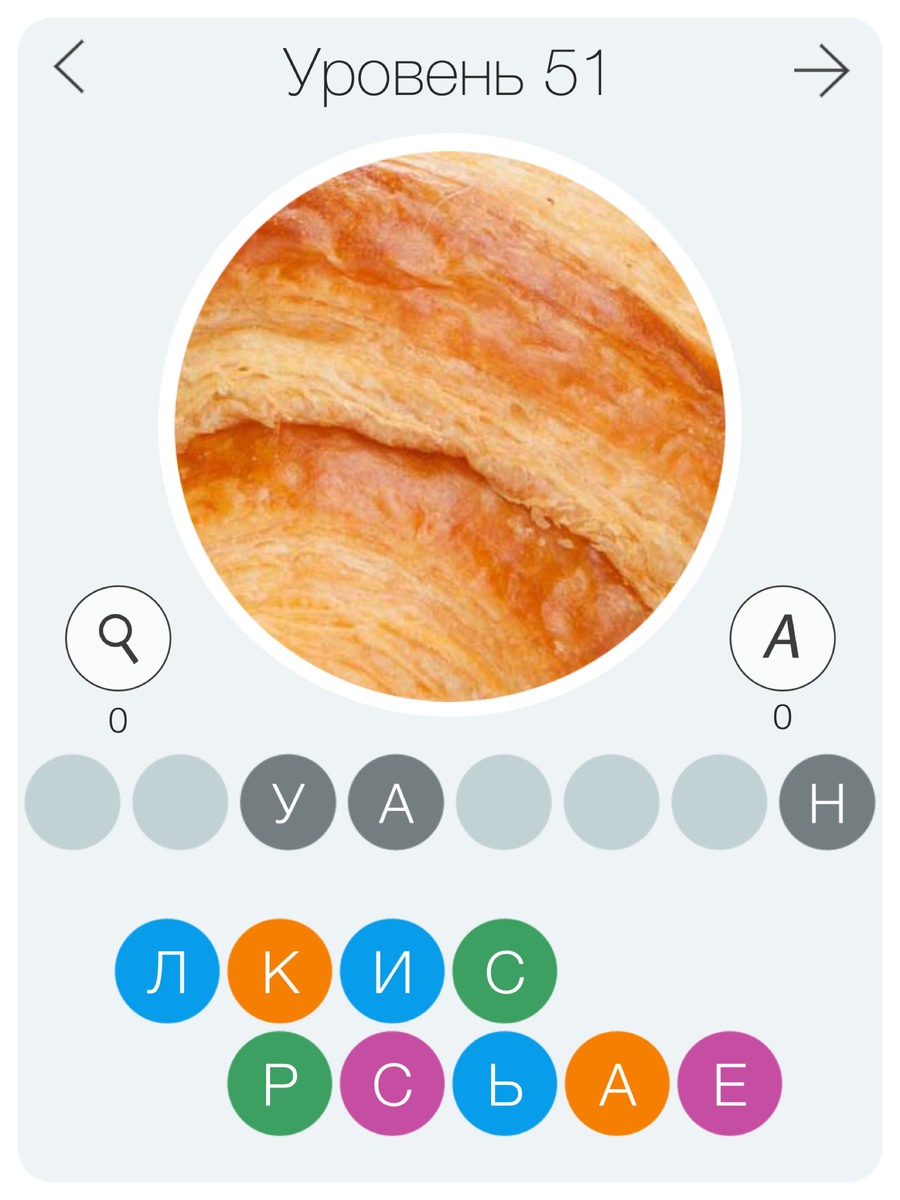Select the green letter С
The image size is (900, 1200).
tap(504, 971)
